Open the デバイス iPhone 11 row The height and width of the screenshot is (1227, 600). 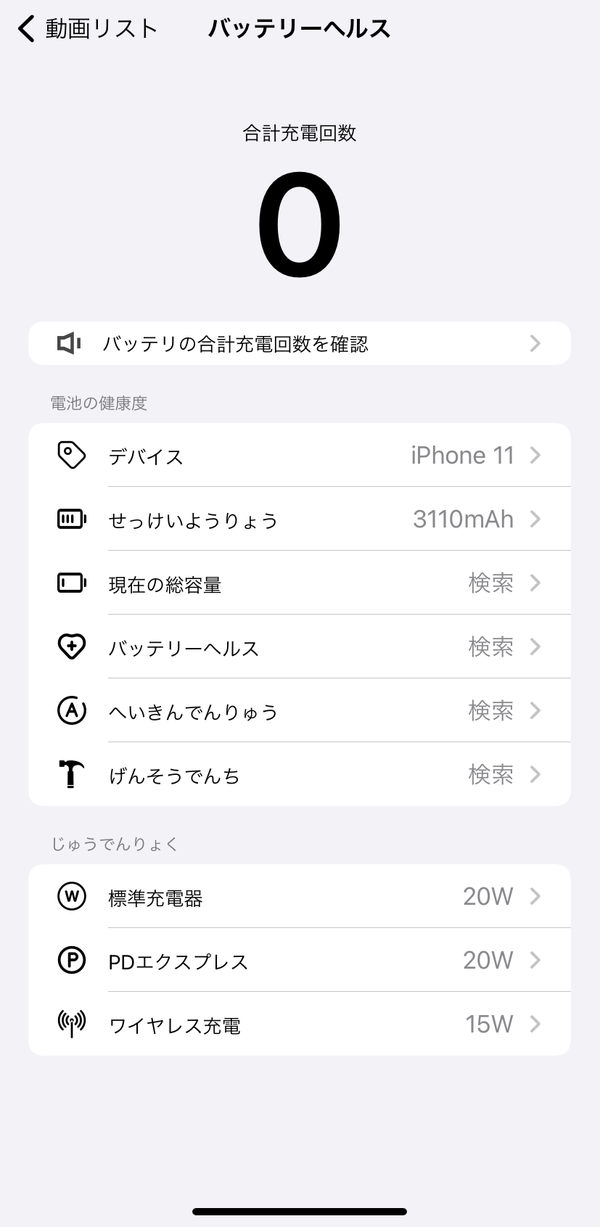click(x=300, y=455)
